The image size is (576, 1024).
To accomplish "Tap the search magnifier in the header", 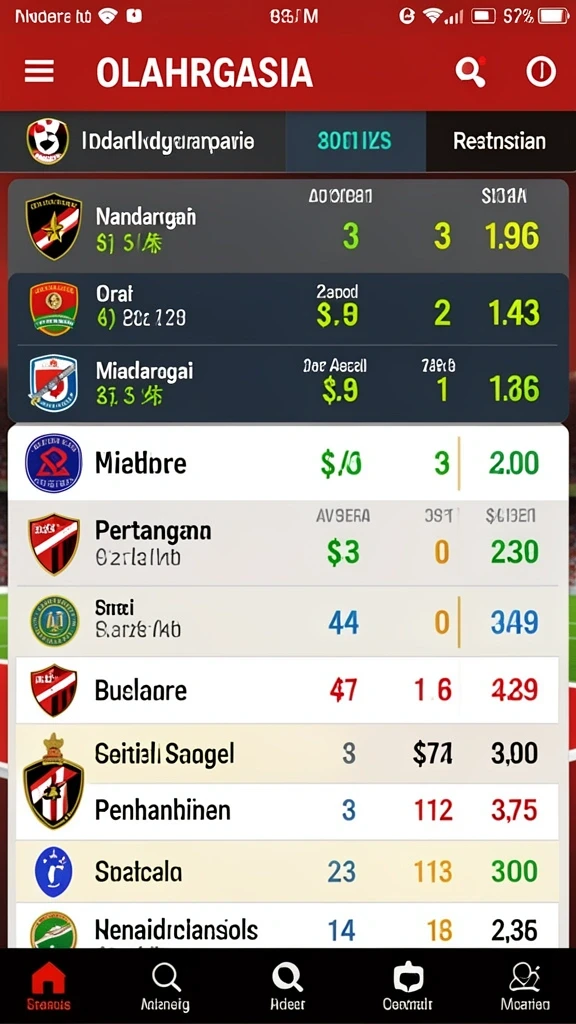I will click(x=470, y=71).
